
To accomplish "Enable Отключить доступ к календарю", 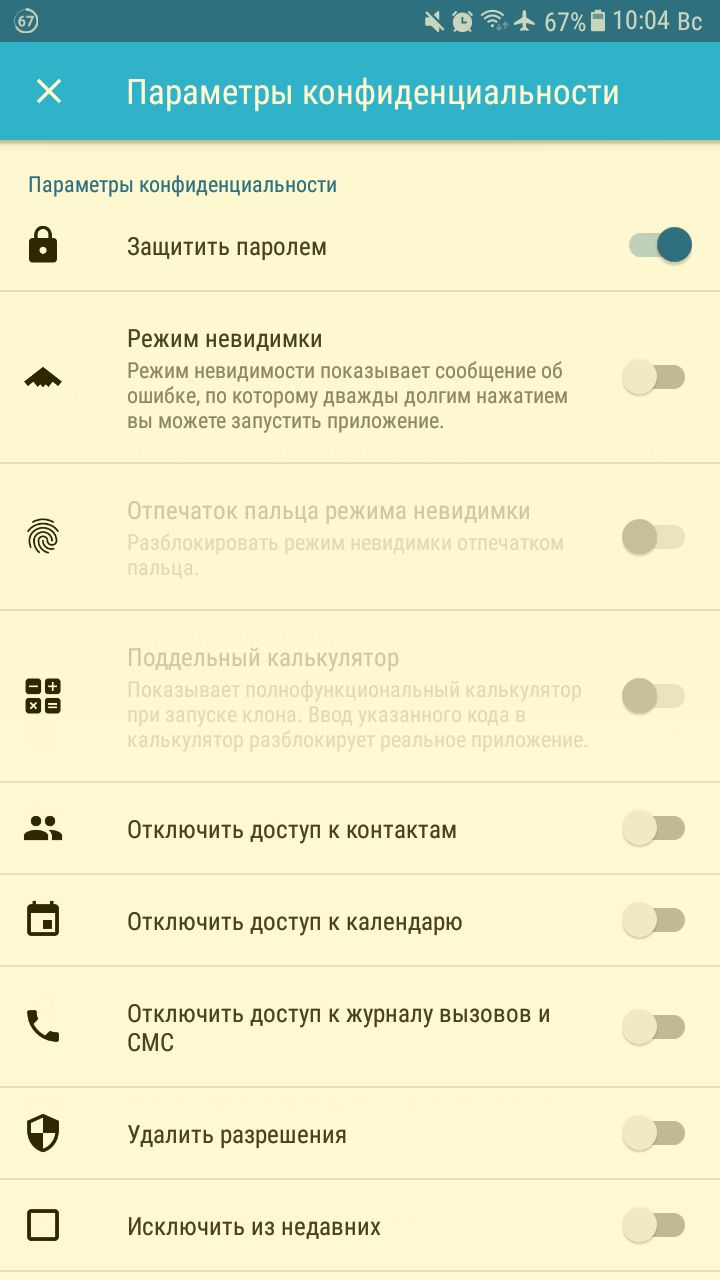I will pos(653,920).
